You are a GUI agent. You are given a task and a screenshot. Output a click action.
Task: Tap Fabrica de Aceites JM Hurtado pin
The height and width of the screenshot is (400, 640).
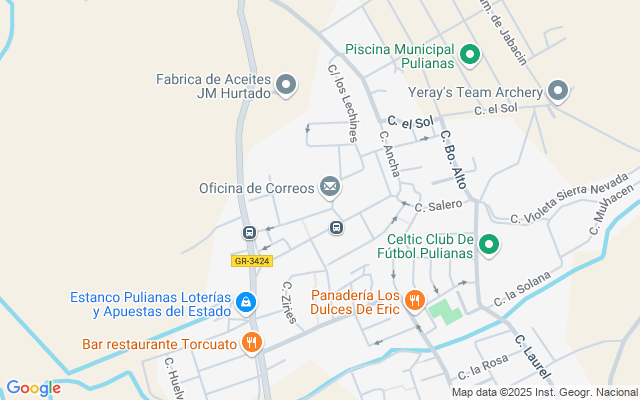pos(286,85)
